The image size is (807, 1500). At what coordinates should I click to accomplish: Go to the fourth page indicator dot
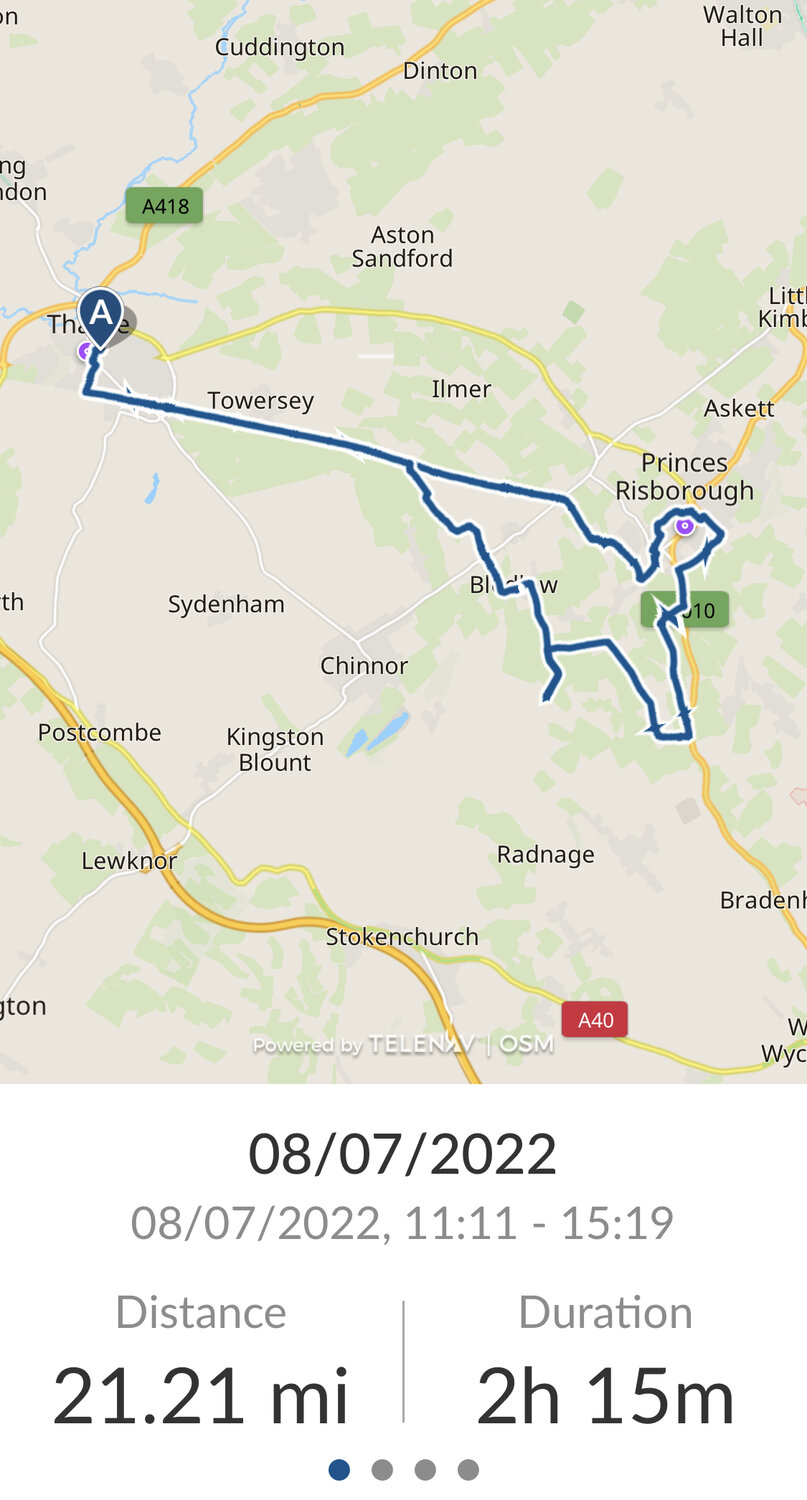[x=468, y=1469]
